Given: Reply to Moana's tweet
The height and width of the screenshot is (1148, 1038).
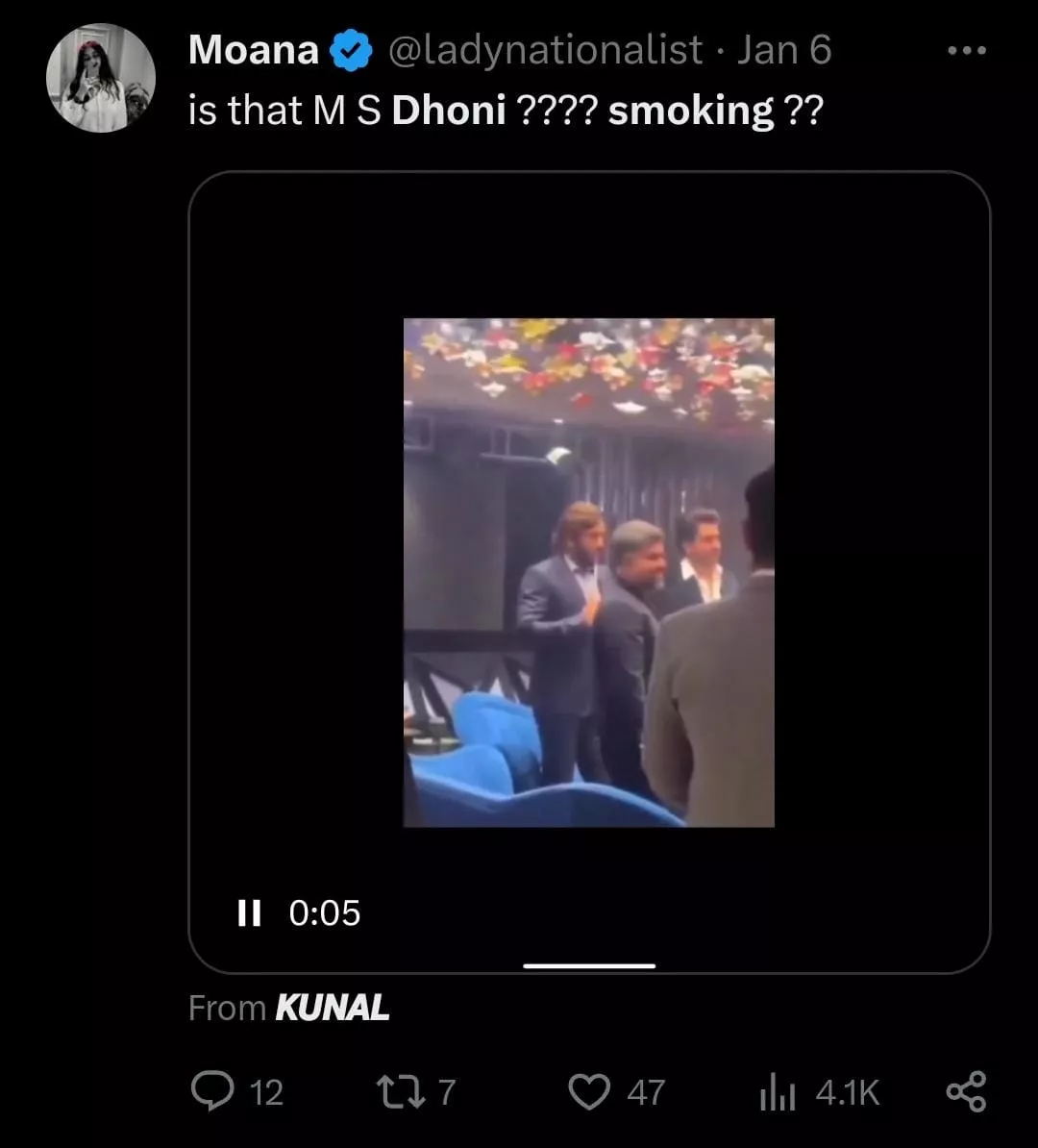Looking at the screenshot, I should point(210,1092).
